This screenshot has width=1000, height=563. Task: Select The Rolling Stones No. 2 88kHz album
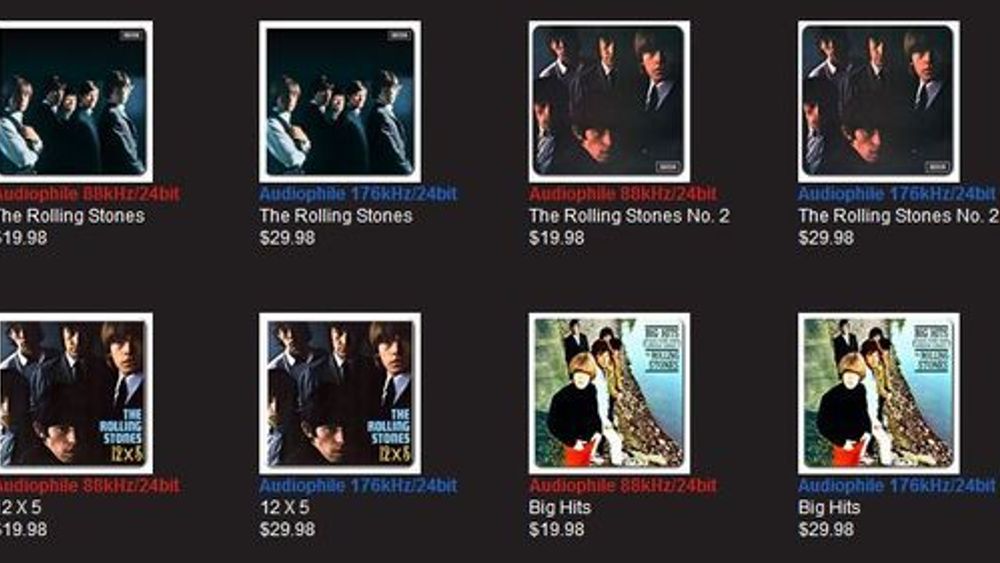609,101
